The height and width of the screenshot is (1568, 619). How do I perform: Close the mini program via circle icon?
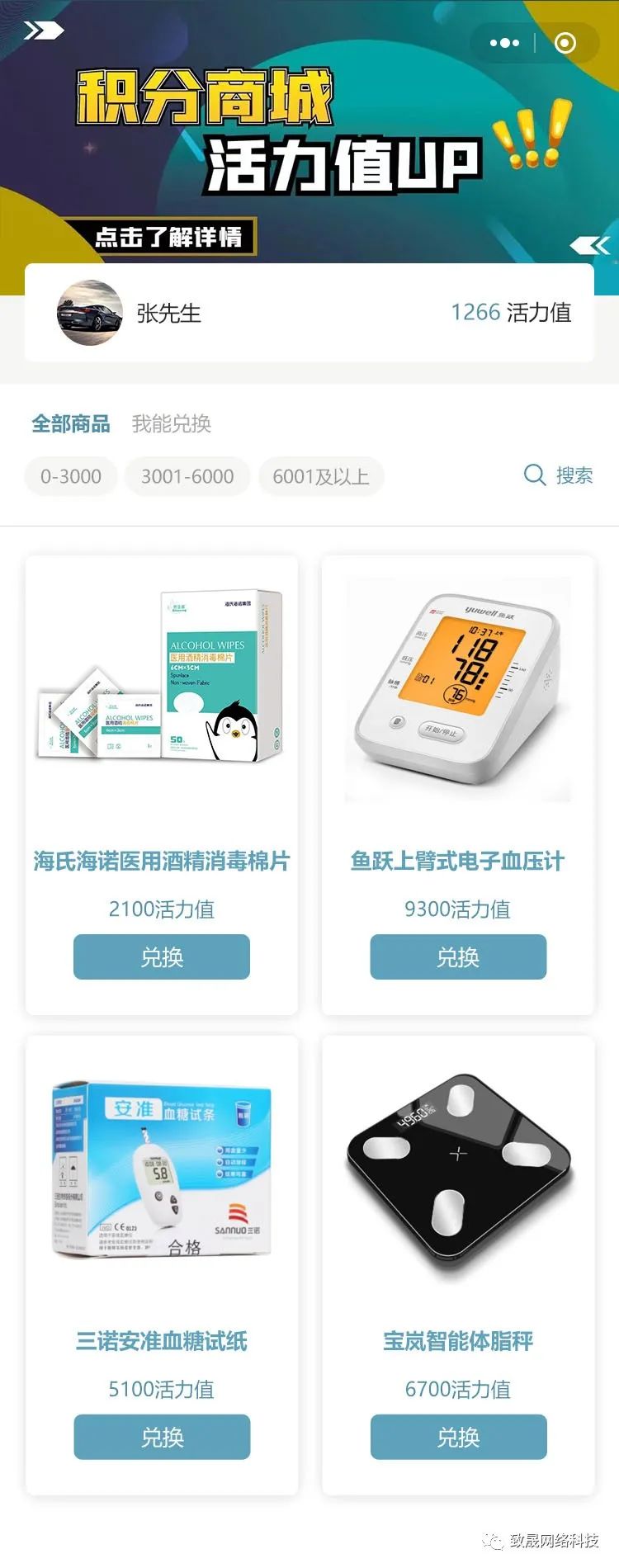click(565, 43)
